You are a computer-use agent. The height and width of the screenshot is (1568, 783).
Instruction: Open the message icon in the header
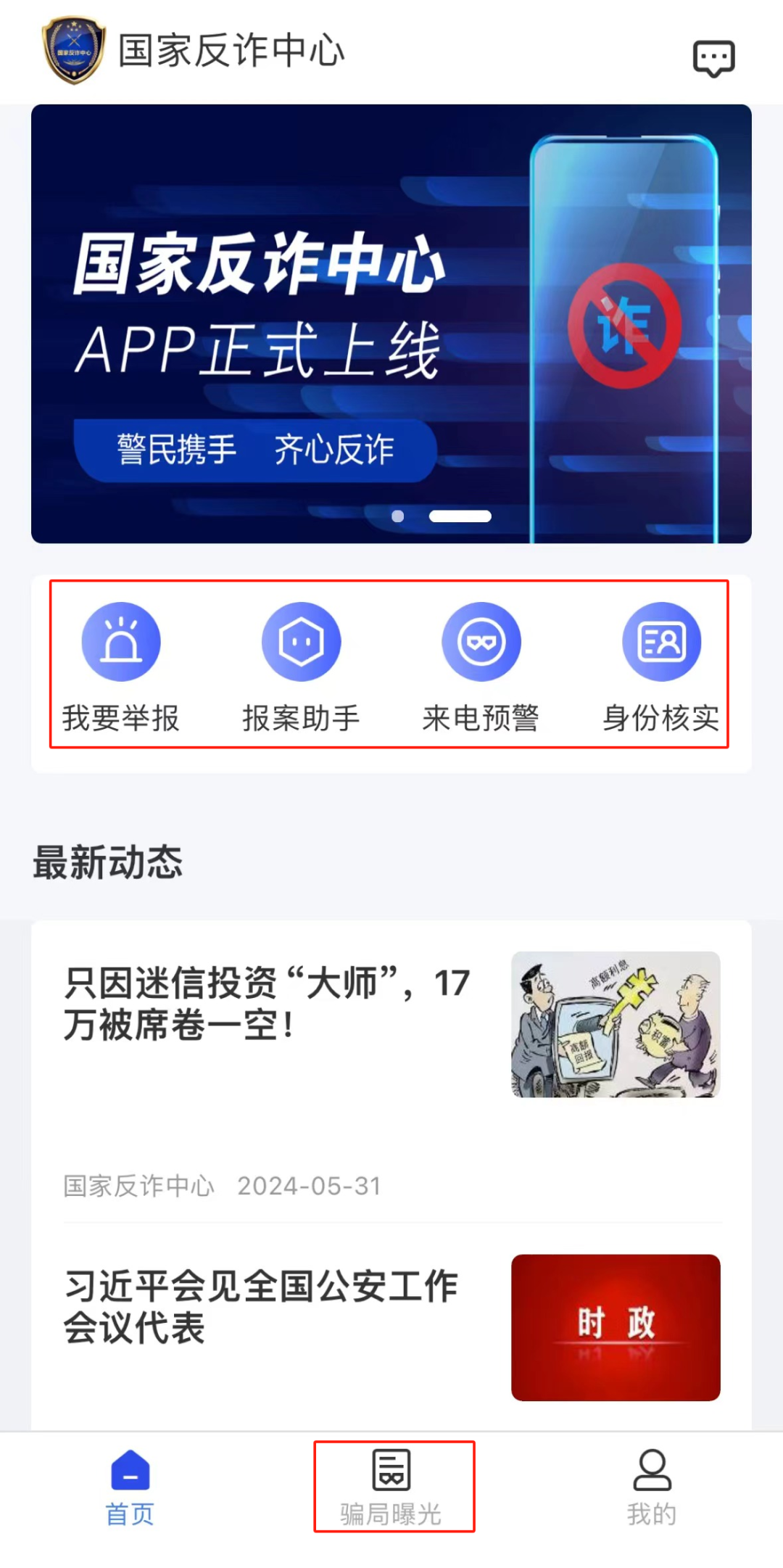click(713, 58)
